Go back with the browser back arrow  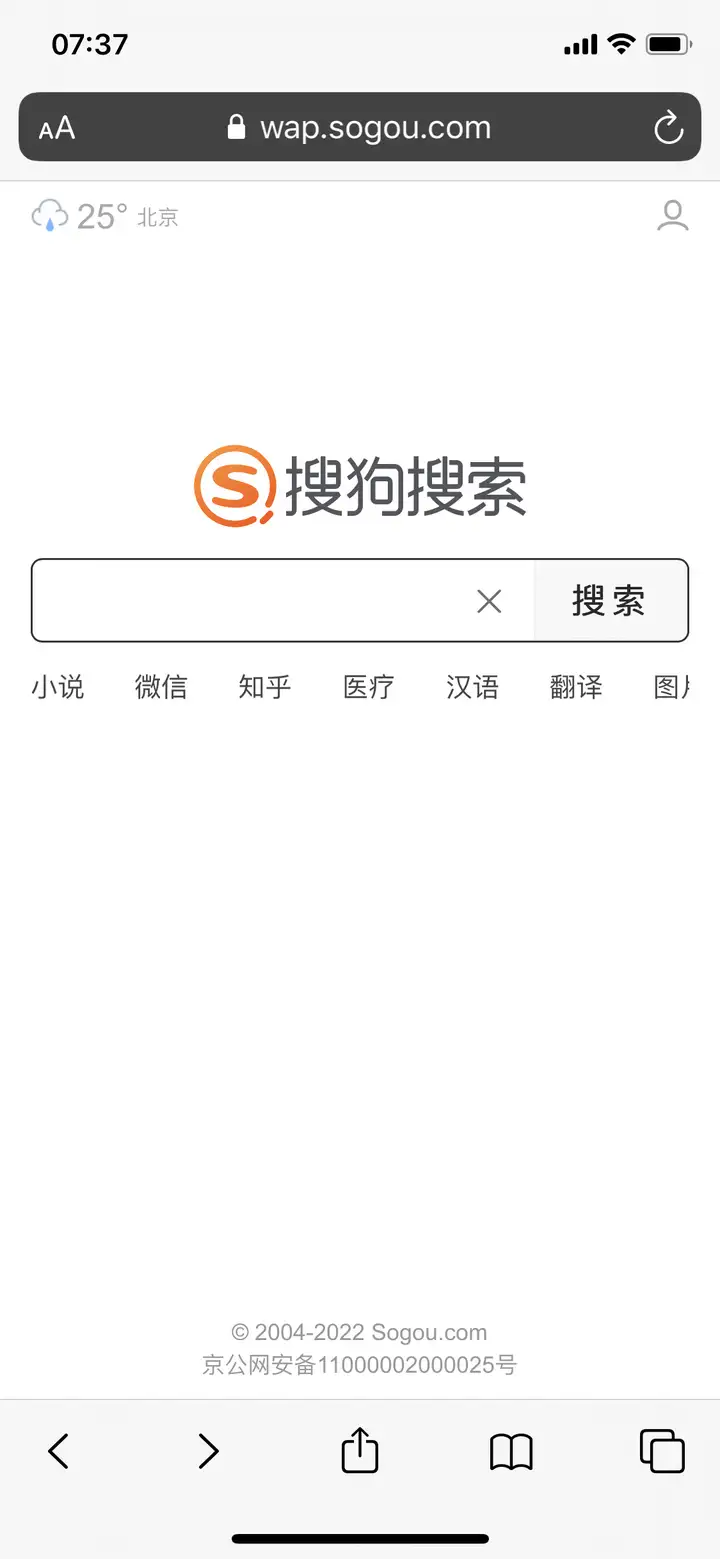[x=59, y=1450]
